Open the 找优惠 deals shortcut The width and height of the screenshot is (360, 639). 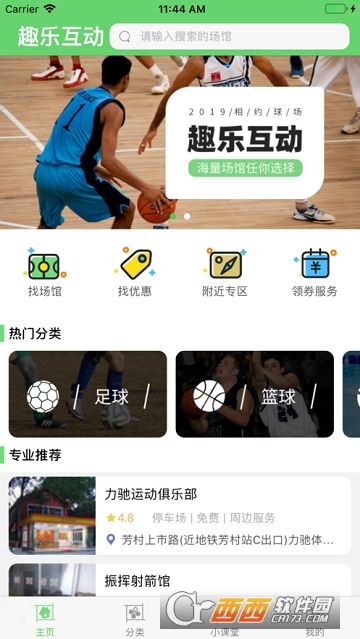tap(135, 272)
